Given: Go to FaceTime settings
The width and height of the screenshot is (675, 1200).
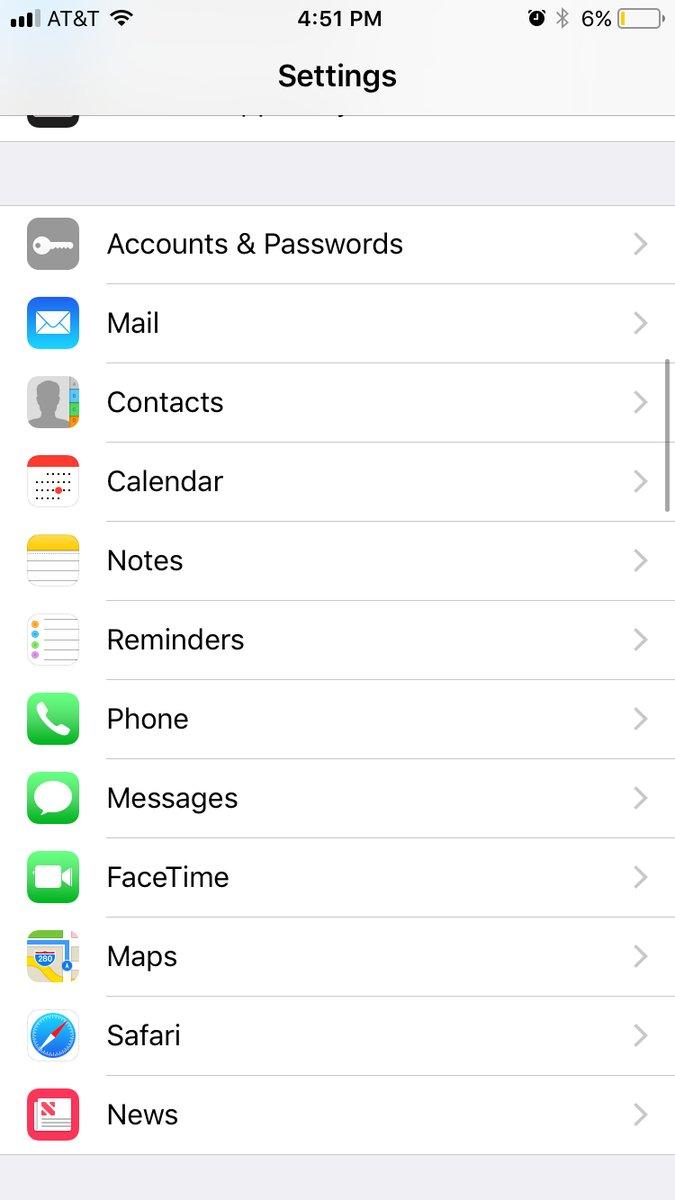Looking at the screenshot, I should [x=337, y=877].
